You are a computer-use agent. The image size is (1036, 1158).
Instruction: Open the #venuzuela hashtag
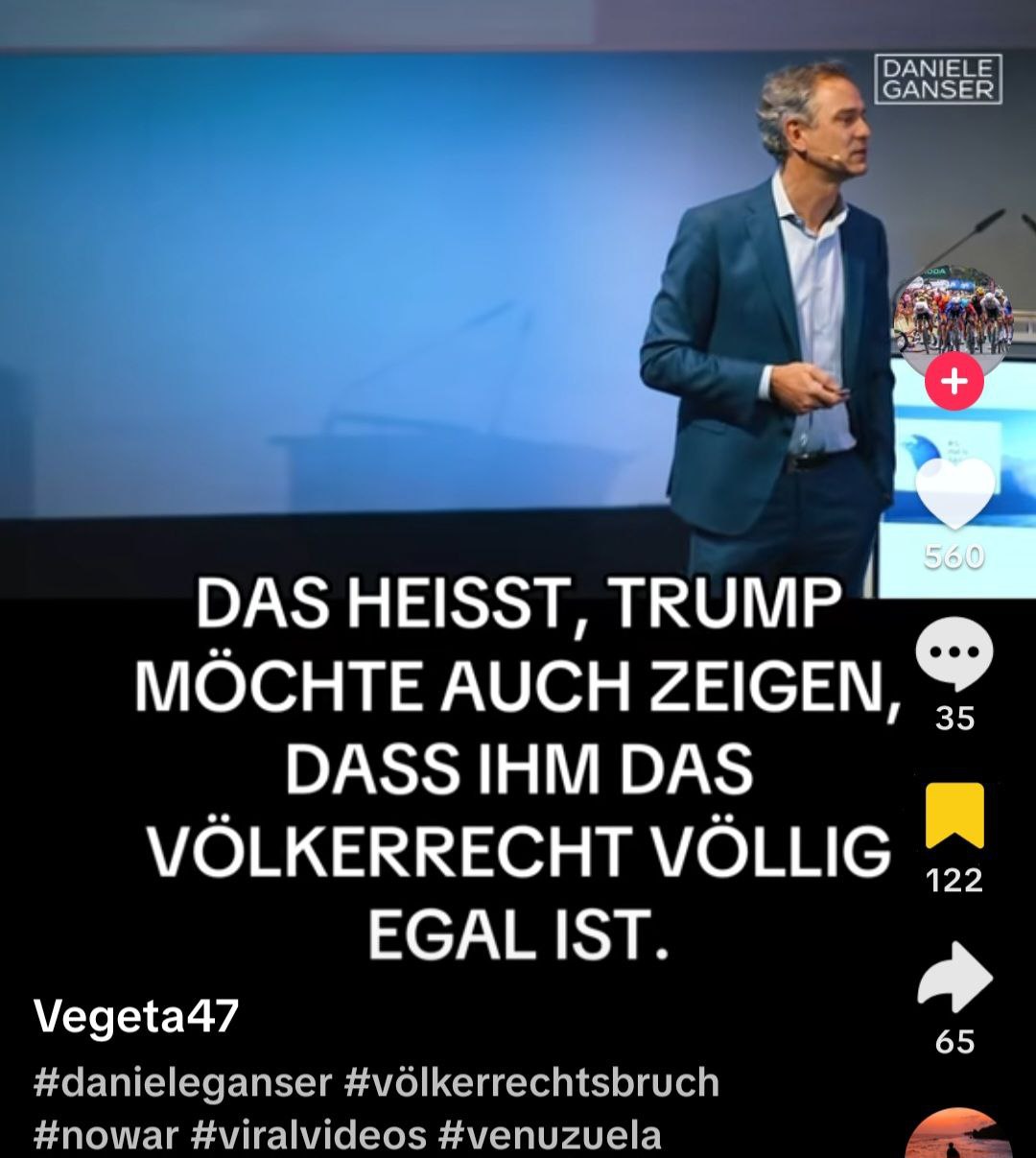[x=550, y=1135]
